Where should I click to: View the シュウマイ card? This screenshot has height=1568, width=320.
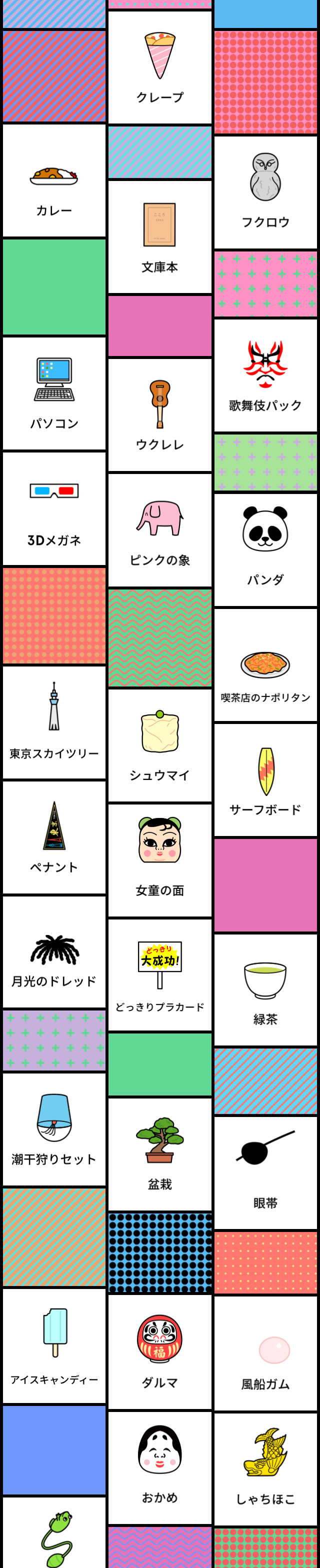(x=159, y=744)
